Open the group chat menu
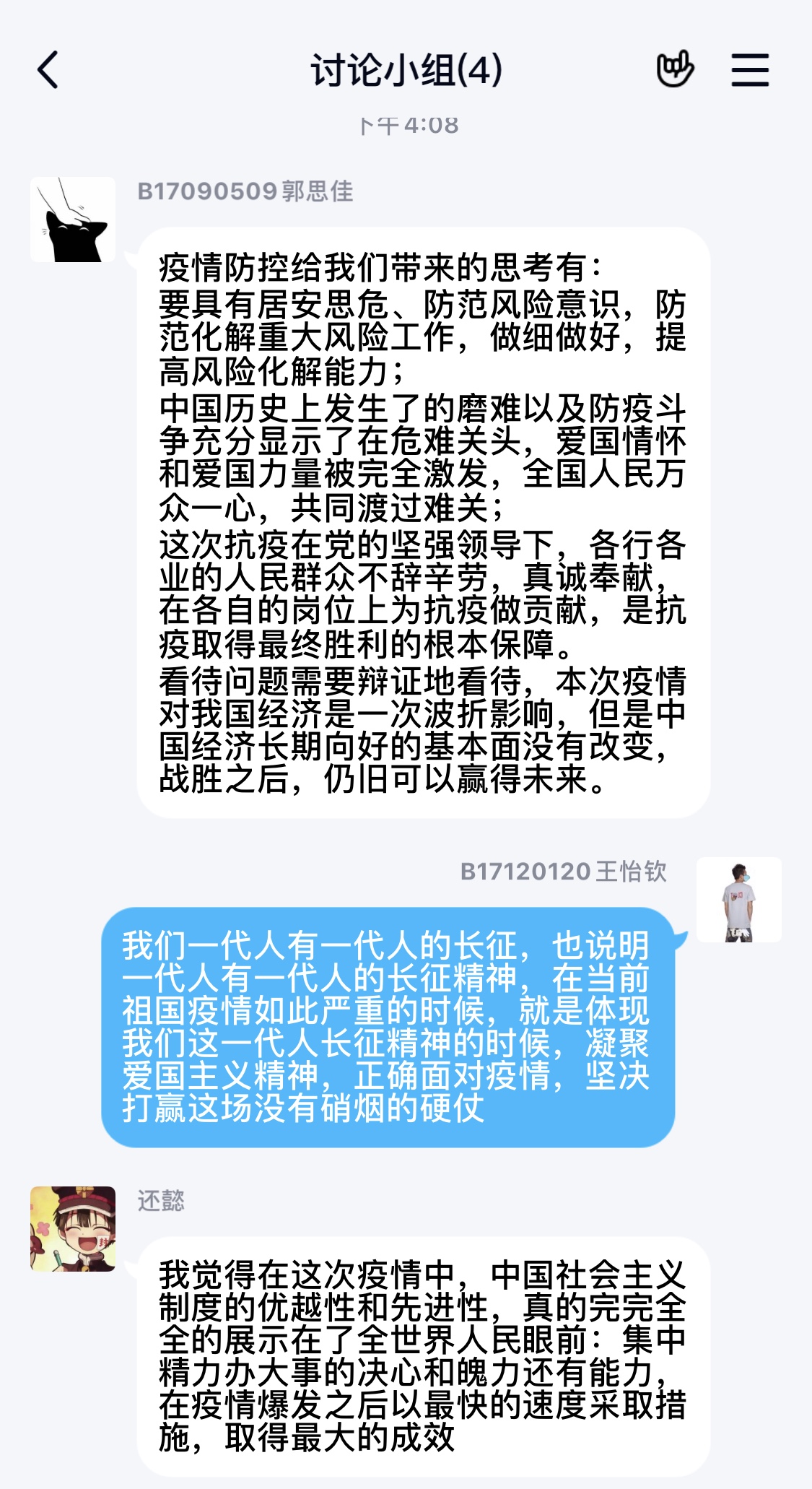Image resolution: width=812 pixels, height=1489 pixels. (749, 70)
